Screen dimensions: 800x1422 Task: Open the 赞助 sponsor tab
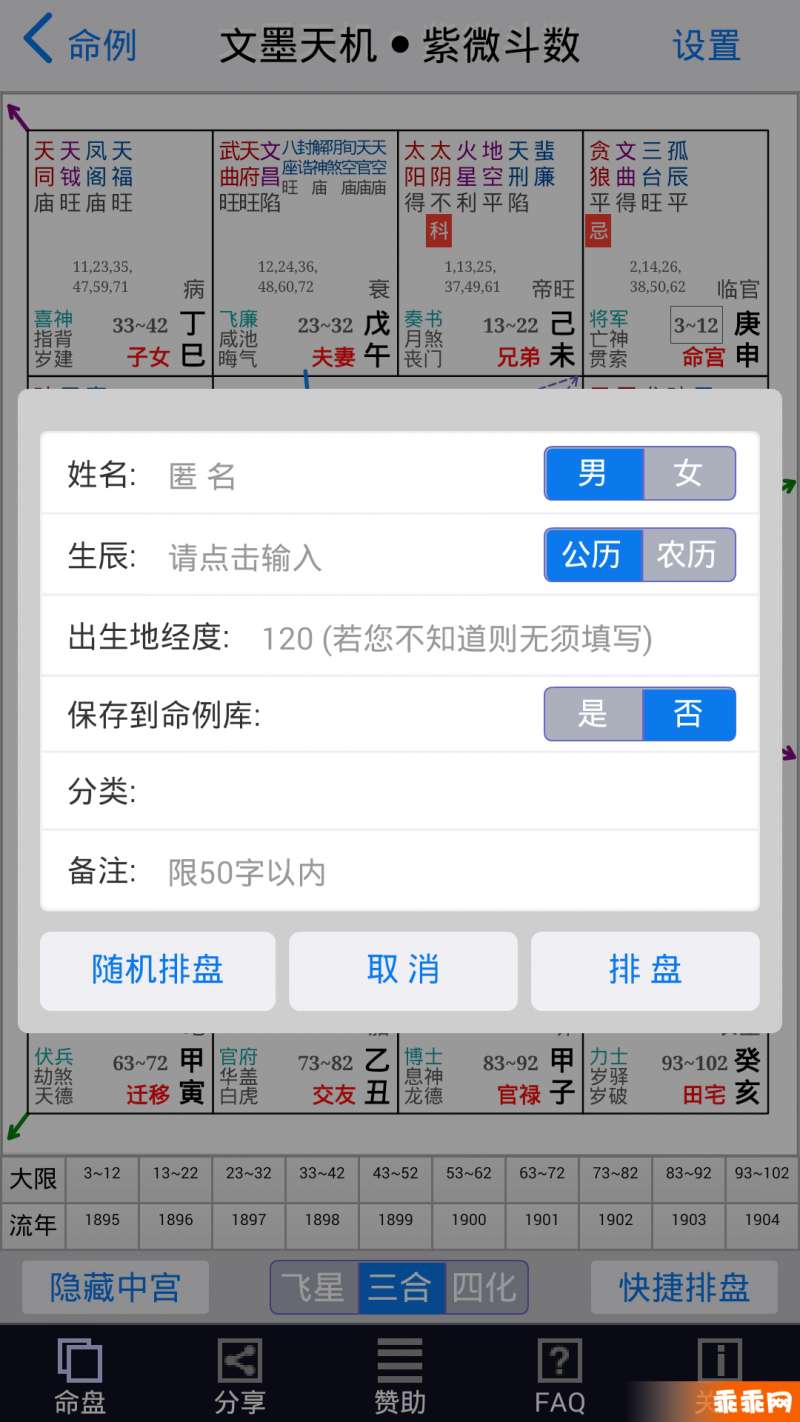[x=400, y=1376]
